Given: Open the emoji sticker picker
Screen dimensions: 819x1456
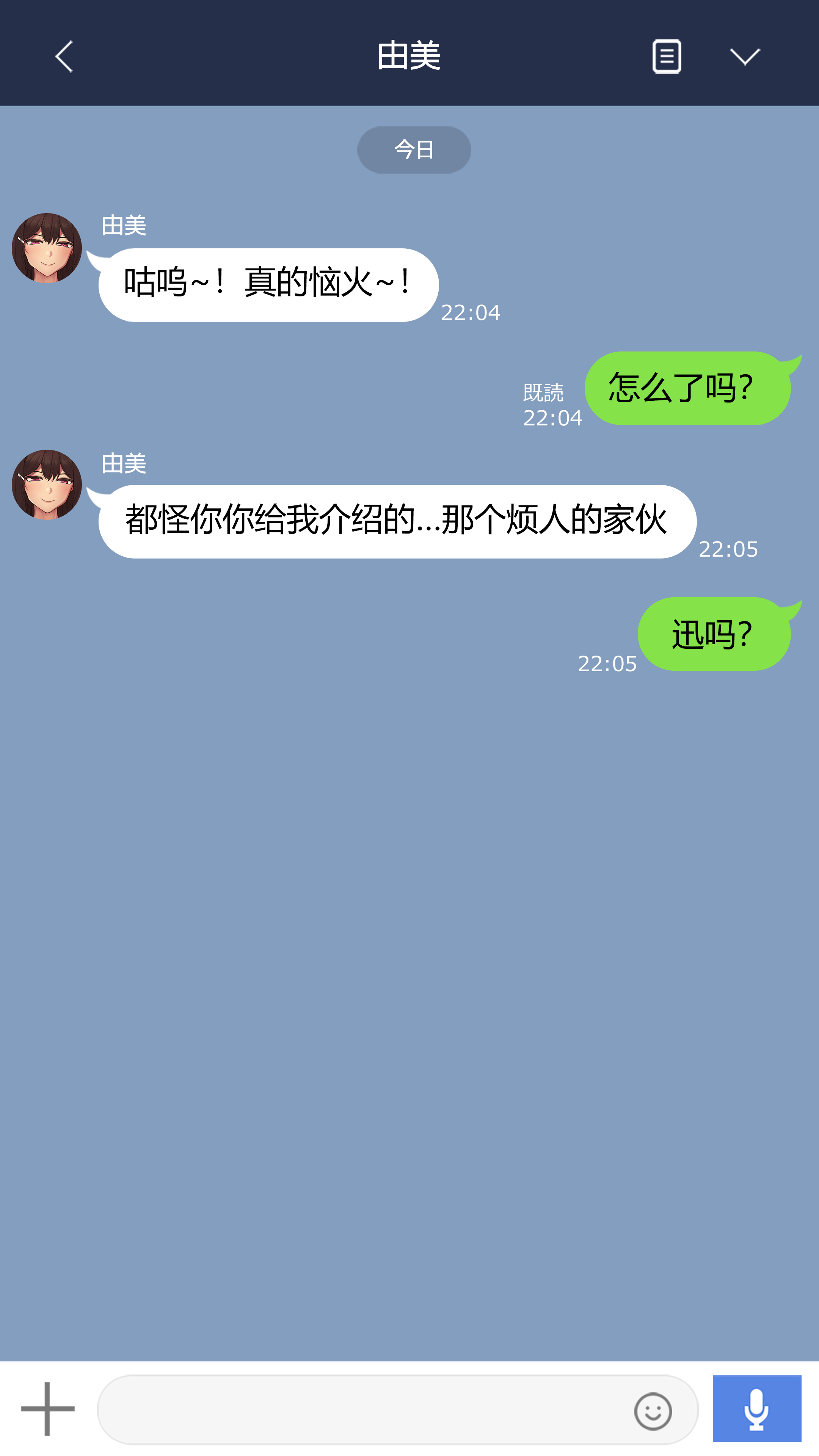Looking at the screenshot, I should tap(653, 1411).
